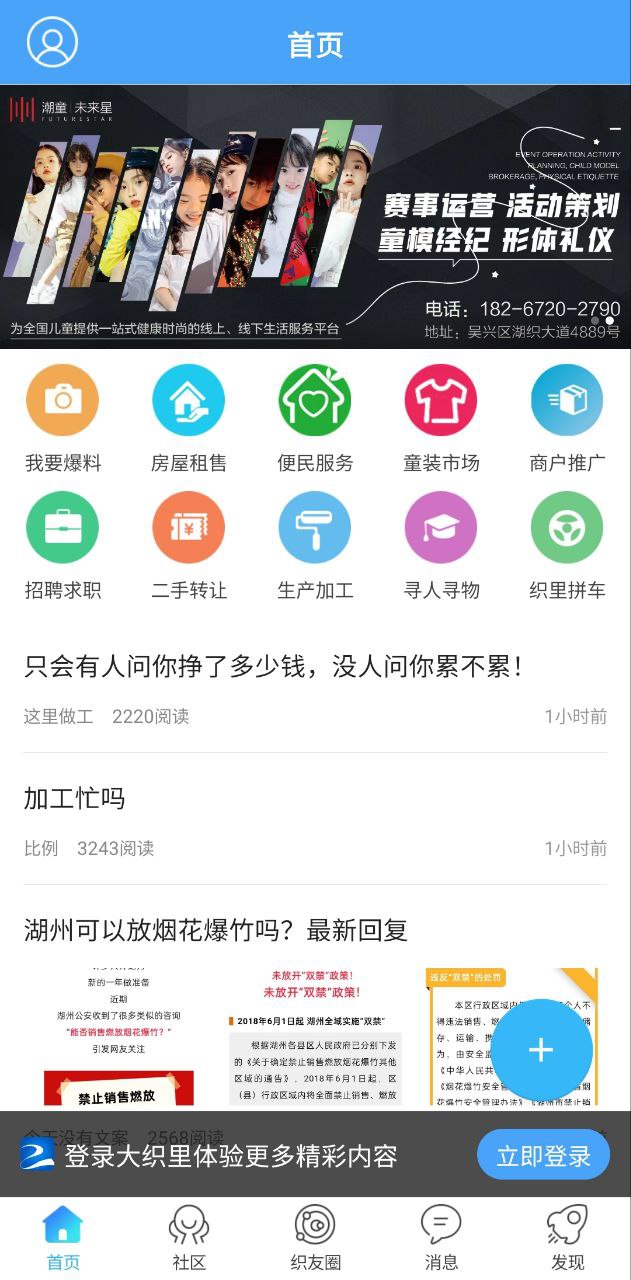Open 招聘求职 job listings
Image resolution: width=631 pixels, height=1280 pixels.
63,544
